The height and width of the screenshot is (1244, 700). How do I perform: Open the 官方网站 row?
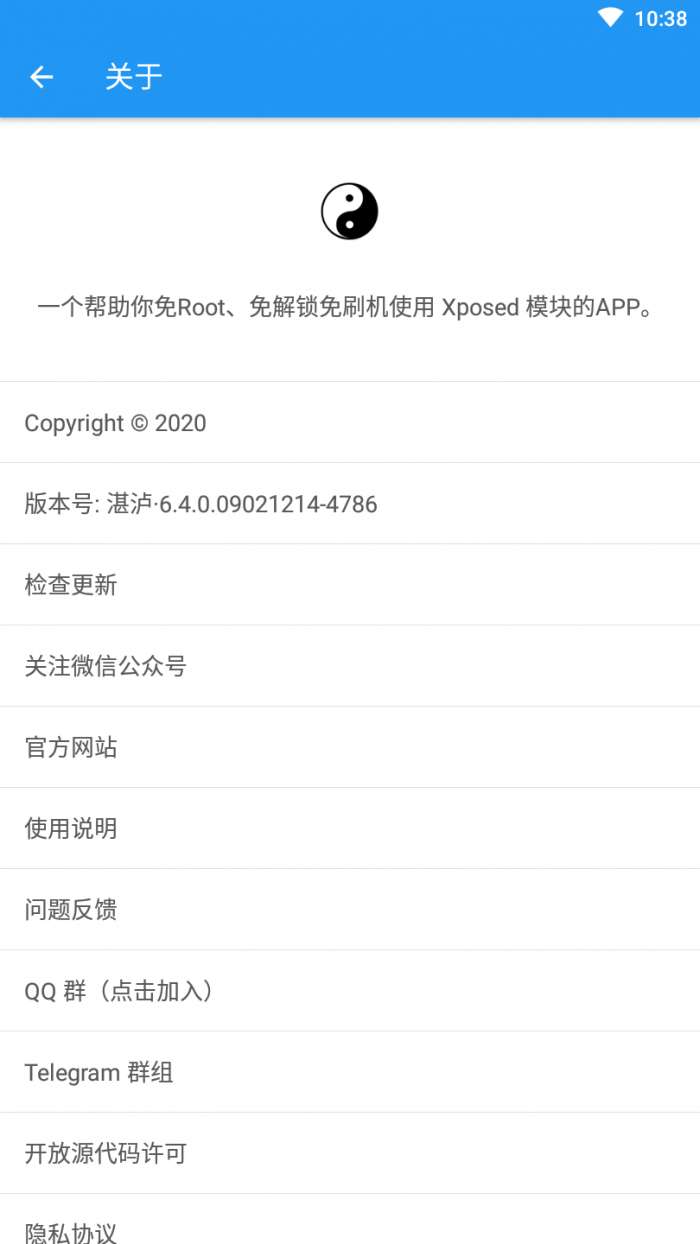[350, 747]
